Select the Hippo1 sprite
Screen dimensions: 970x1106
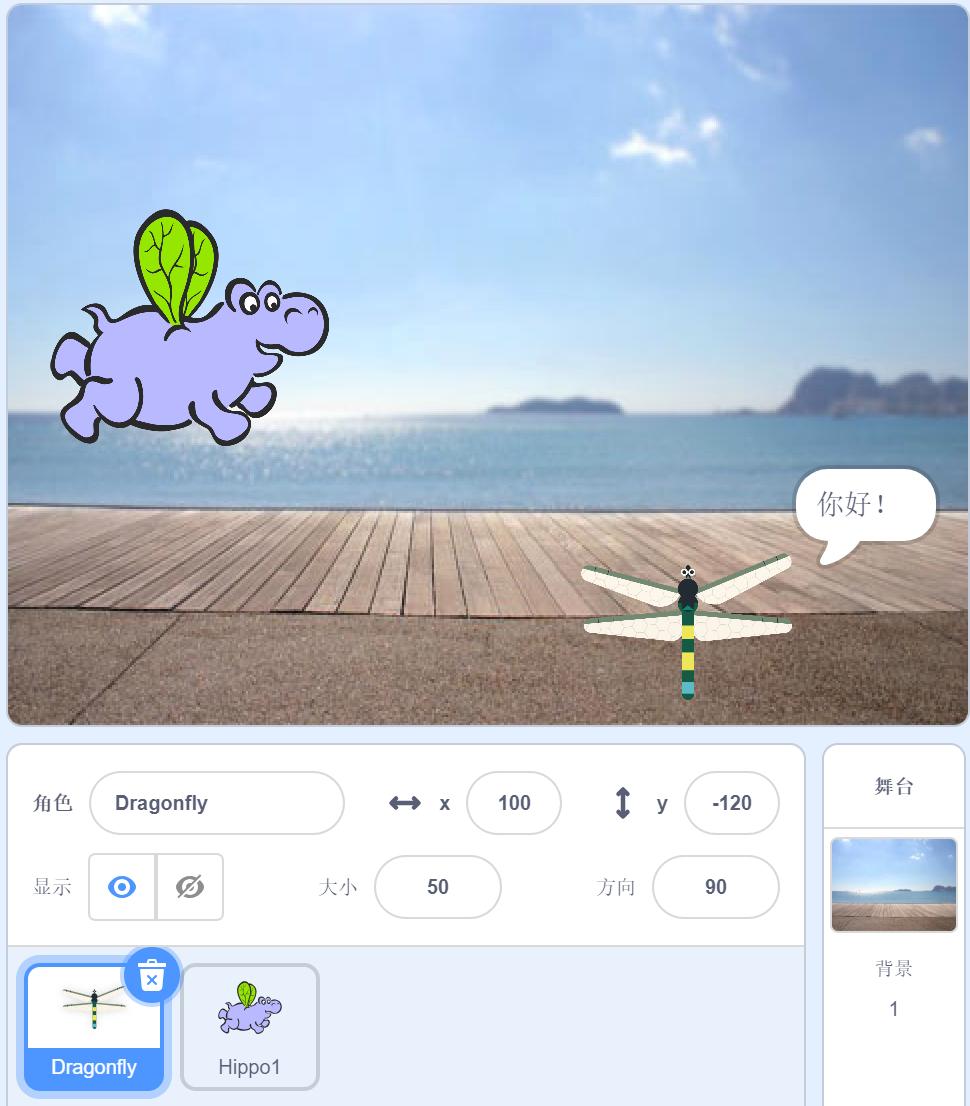click(250, 1027)
